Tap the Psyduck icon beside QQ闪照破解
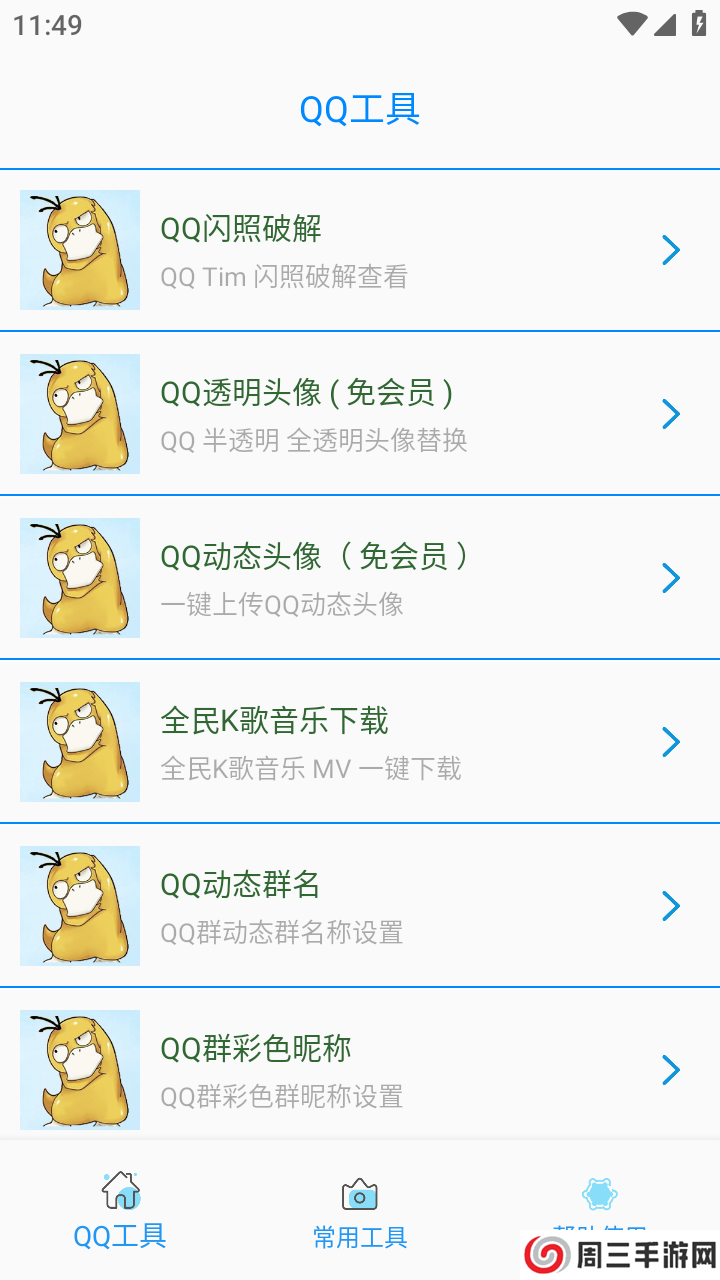This screenshot has width=720, height=1280. [80, 250]
